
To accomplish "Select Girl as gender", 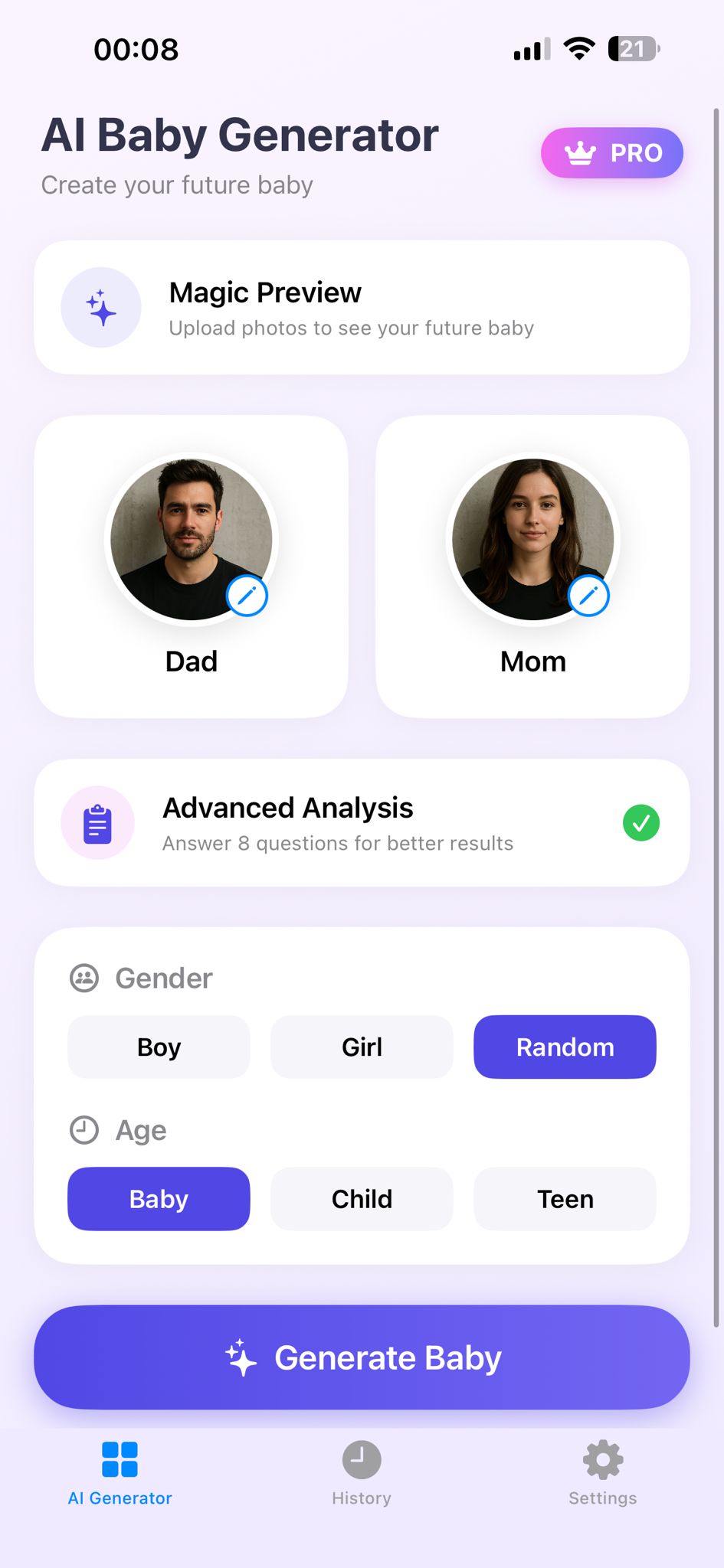I will pos(362,1047).
